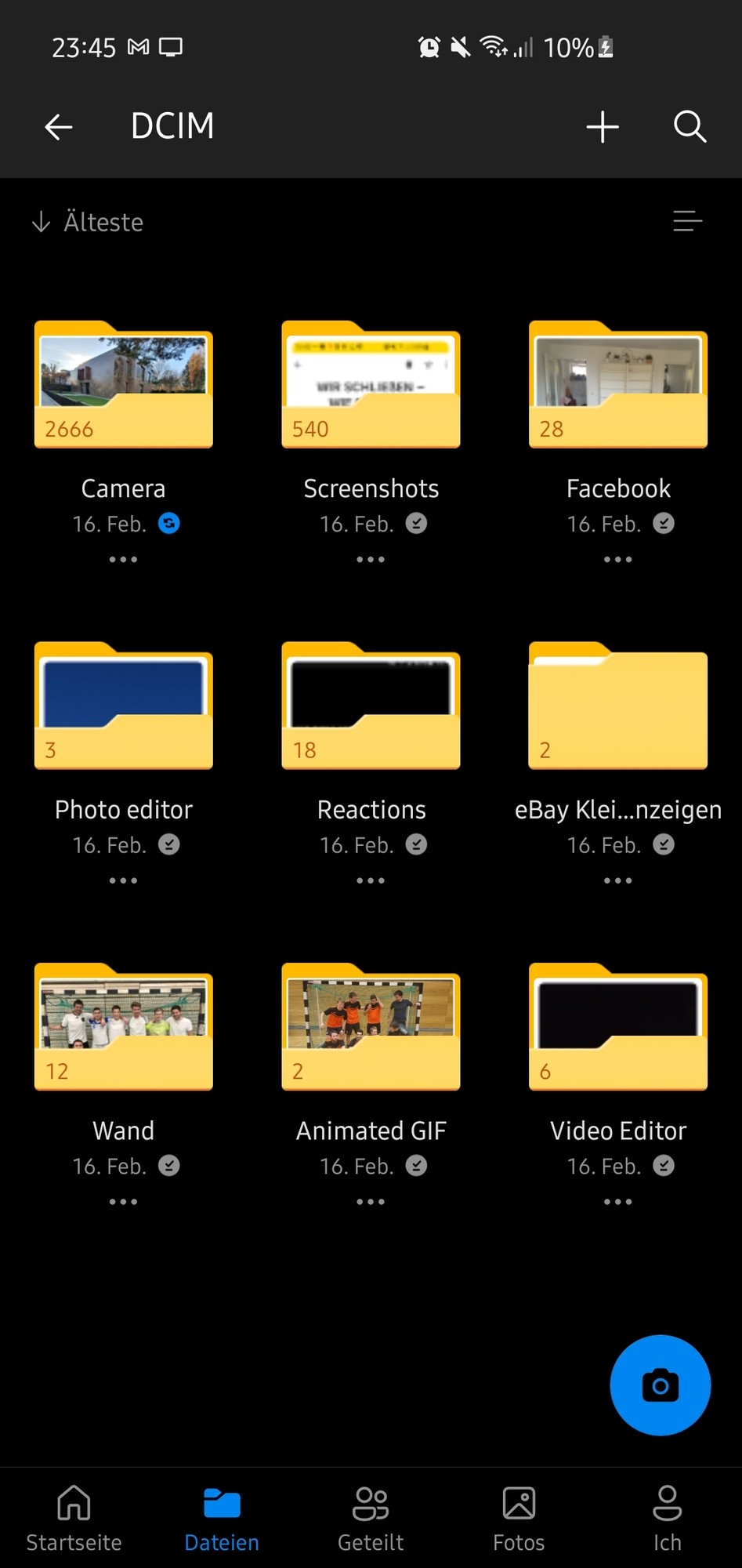Open the Video Editor folder
The height and width of the screenshot is (1568, 742).
(x=618, y=1028)
